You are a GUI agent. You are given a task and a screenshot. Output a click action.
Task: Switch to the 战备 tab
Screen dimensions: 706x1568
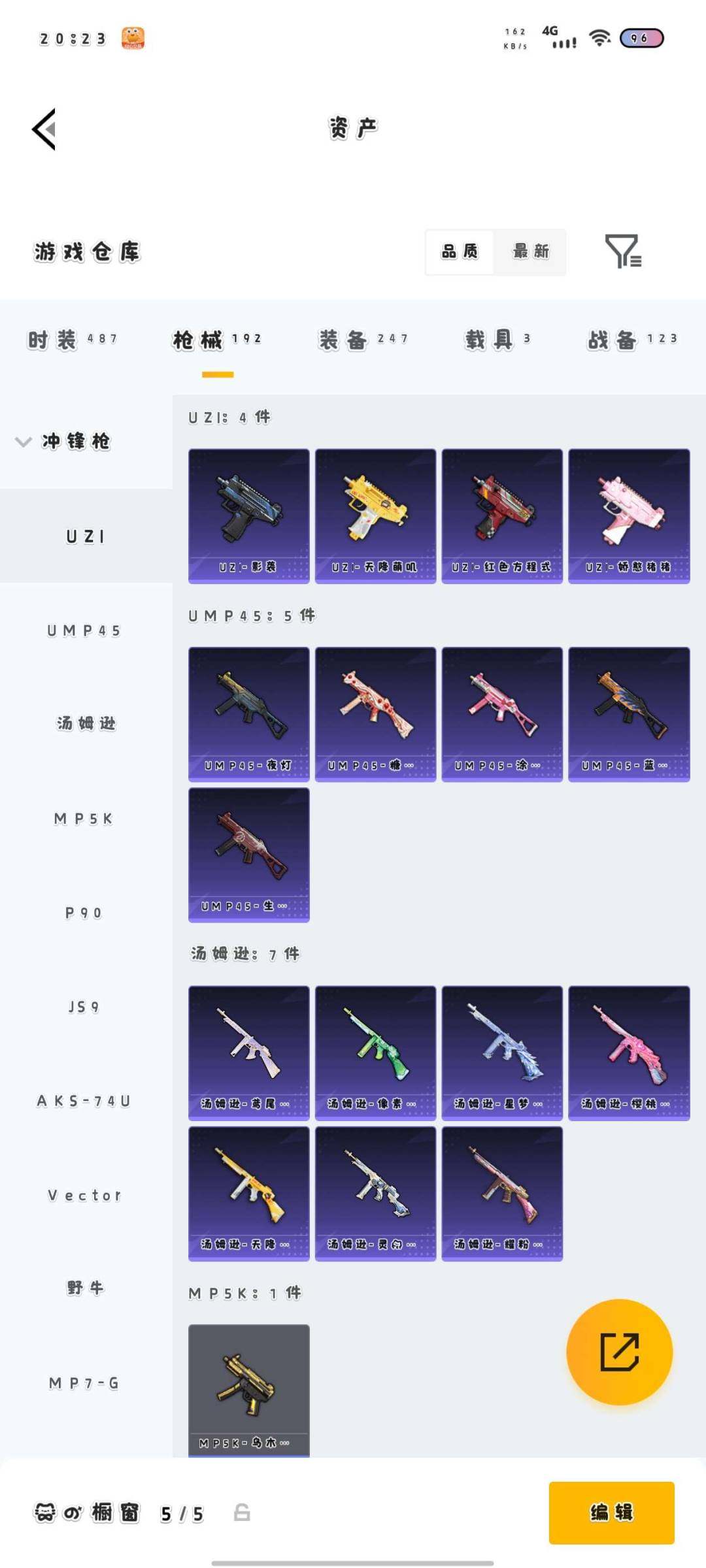click(x=631, y=339)
